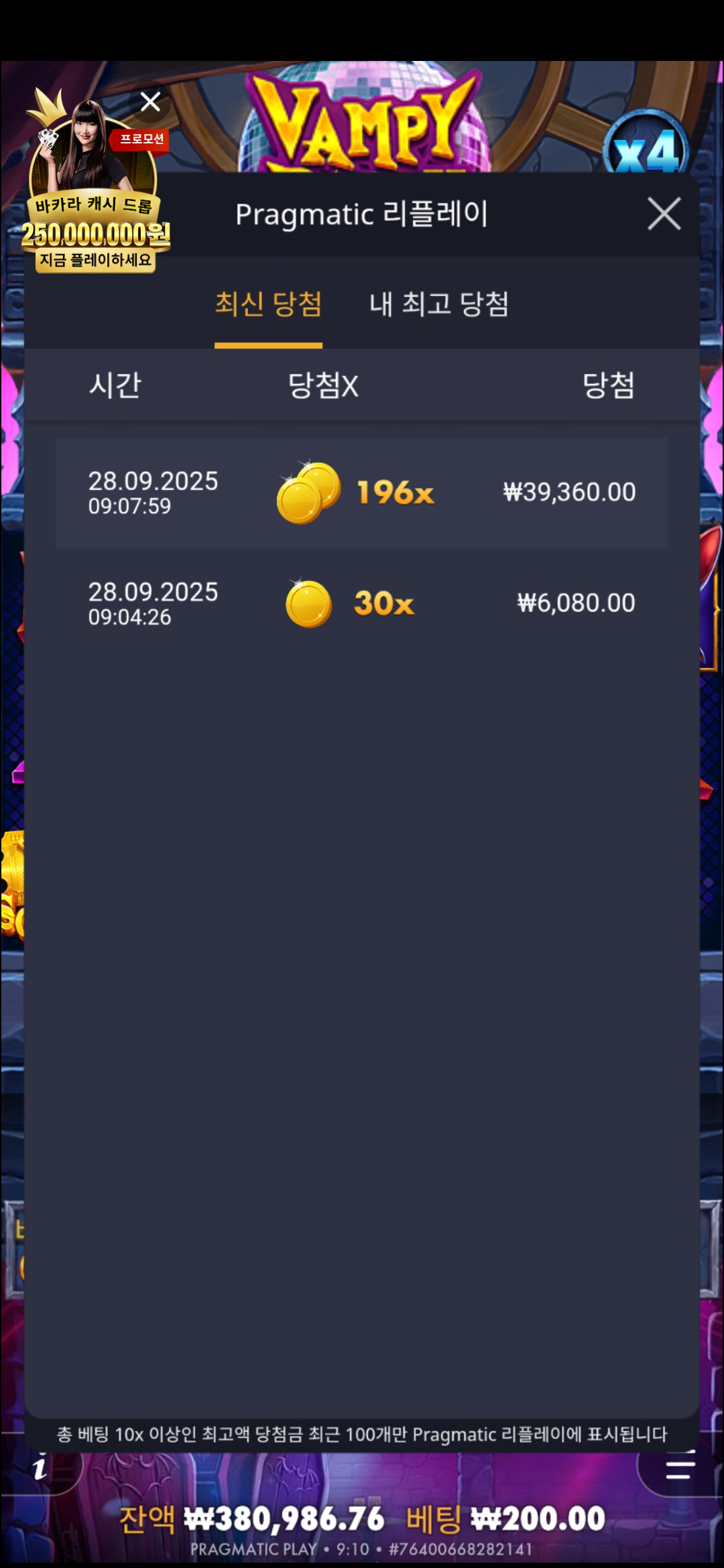
Task: Dismiss the 바카라 캐시 드롭 promotion badge
Action: click(x=150, y=102)
